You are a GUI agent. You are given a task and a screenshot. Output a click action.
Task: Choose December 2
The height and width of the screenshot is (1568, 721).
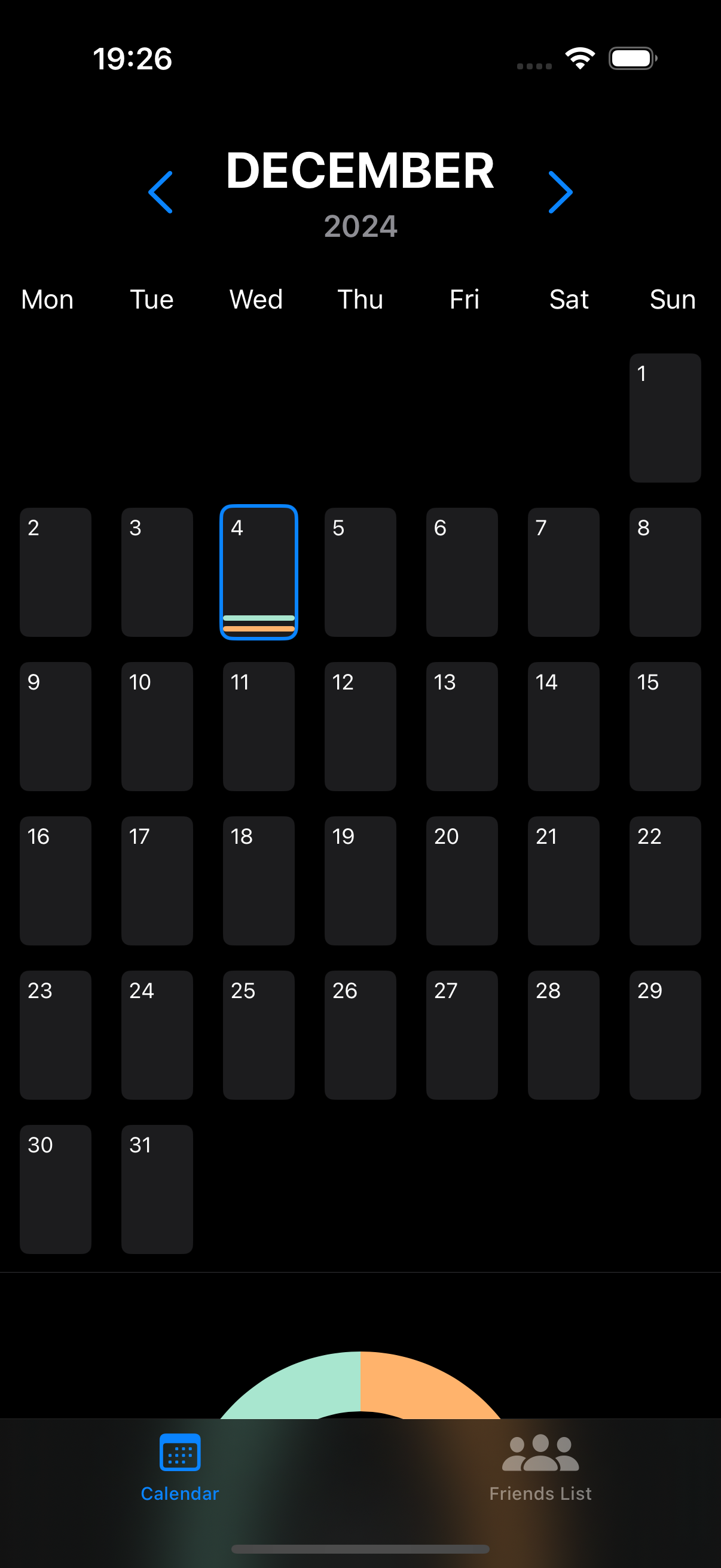[56, 572]
